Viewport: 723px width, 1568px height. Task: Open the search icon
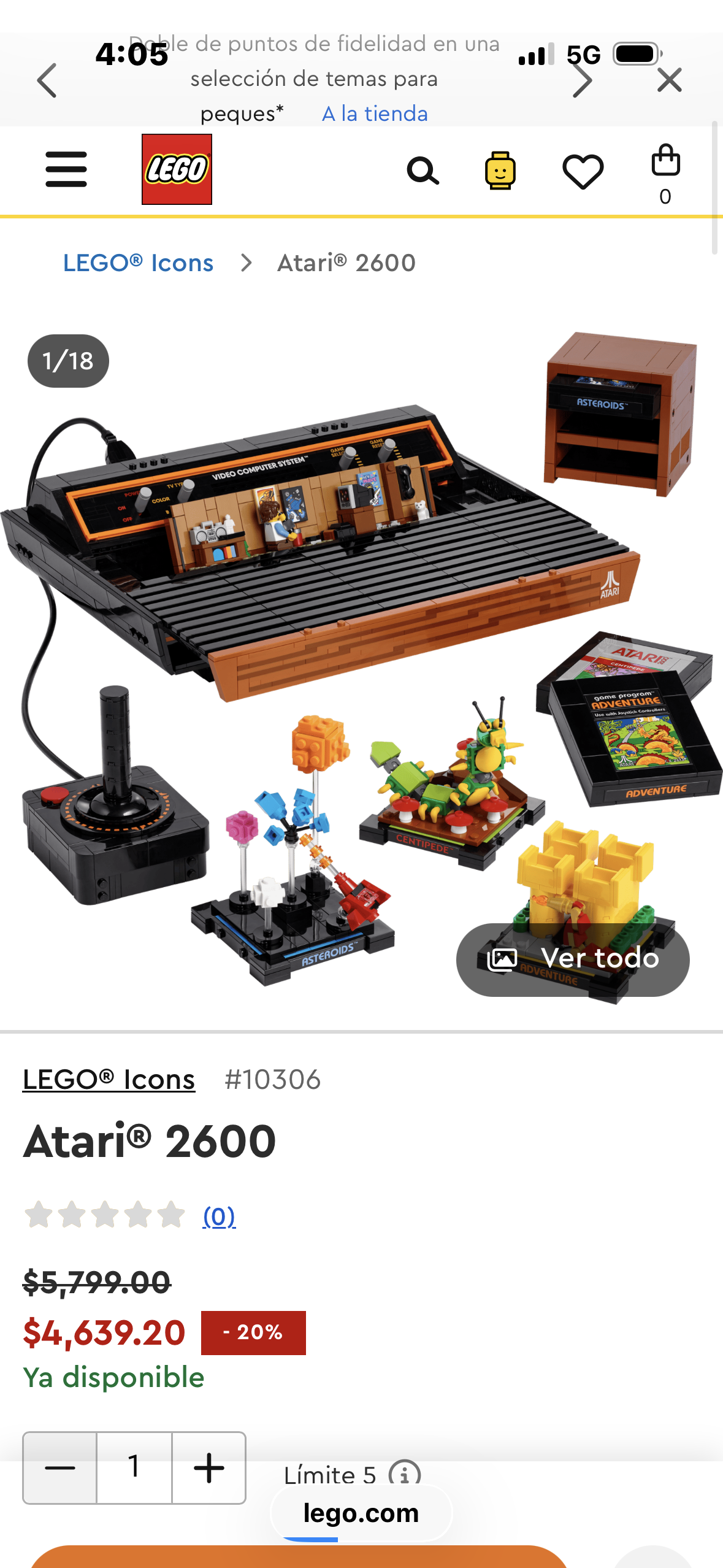tap(423, 171)
